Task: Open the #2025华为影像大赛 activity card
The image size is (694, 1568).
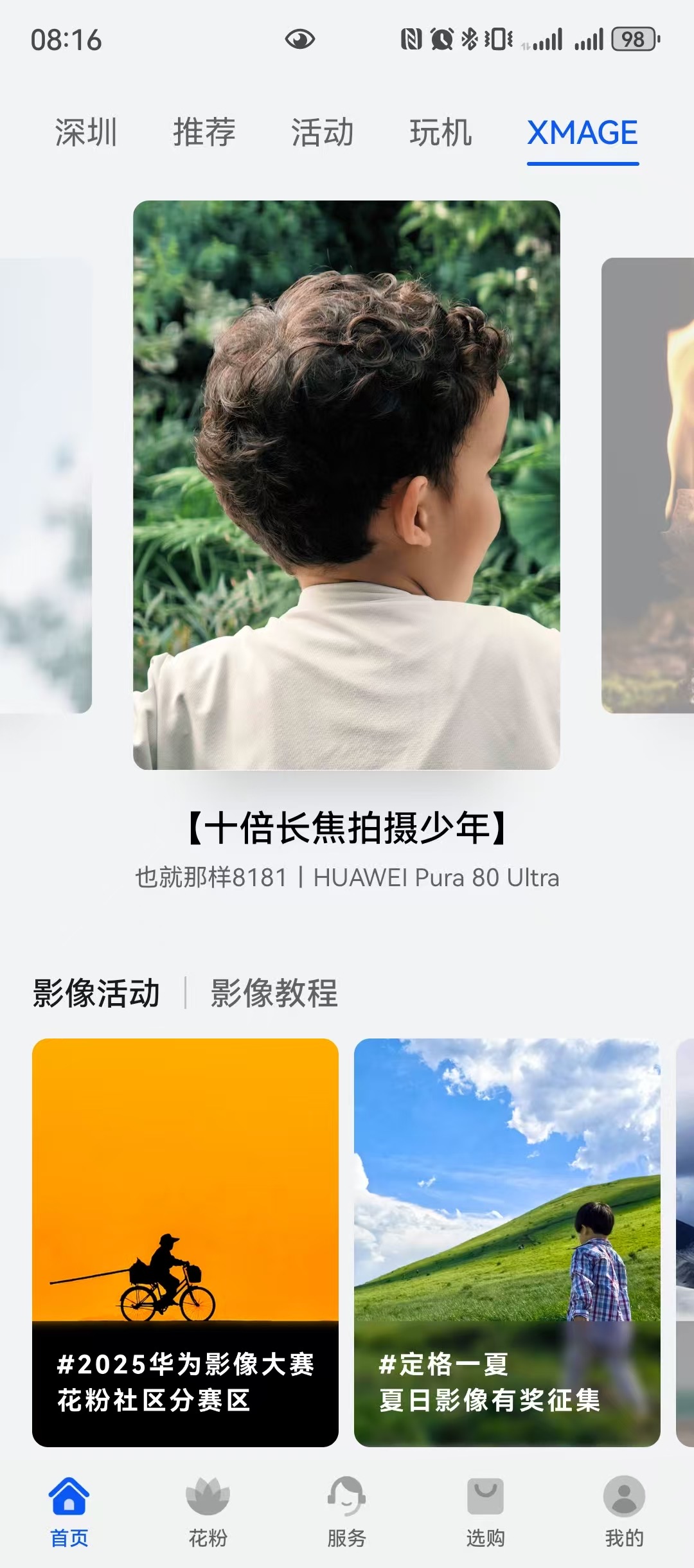Action: (x=185, y=1243)
